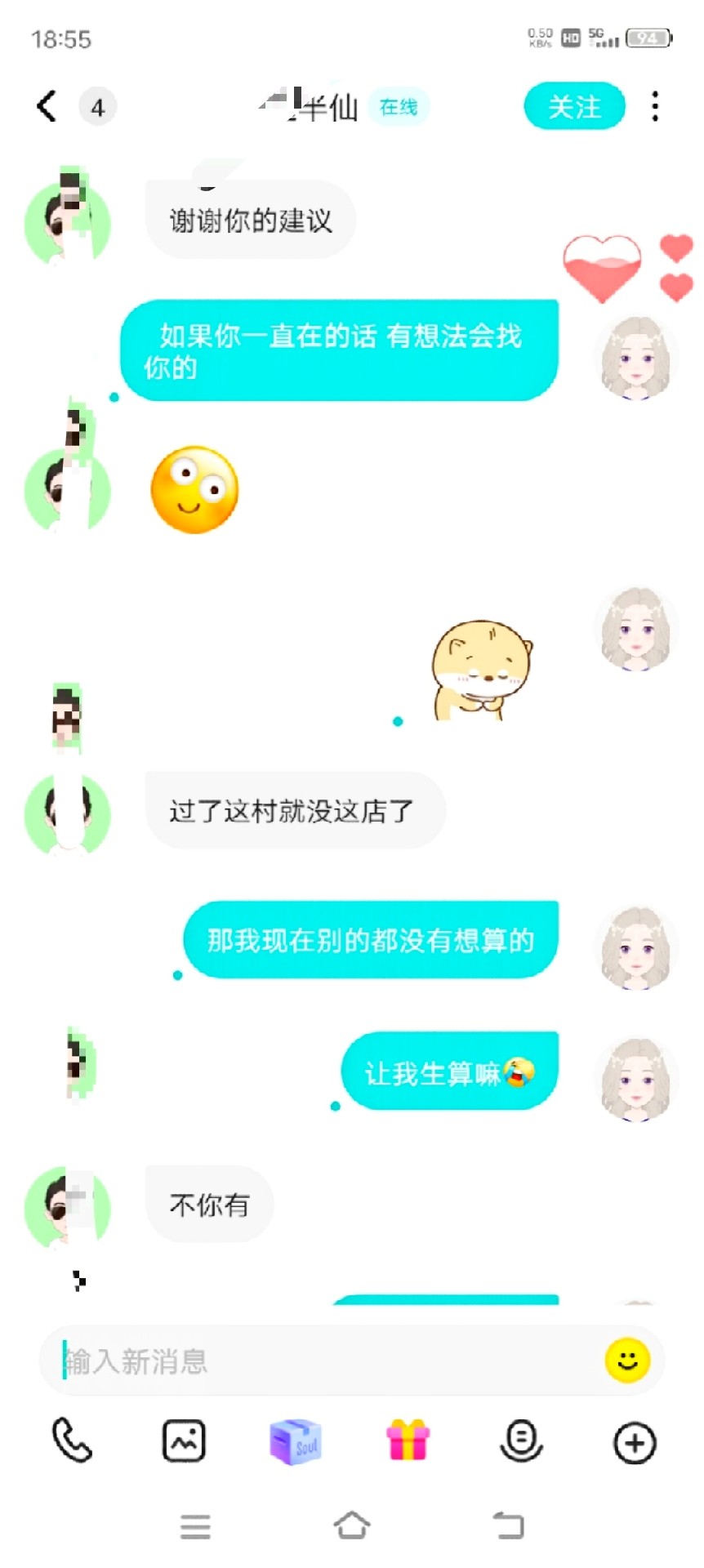Send a gift with the gift icon
This screenshot has height=1568, width=704.
(408, 1441)
